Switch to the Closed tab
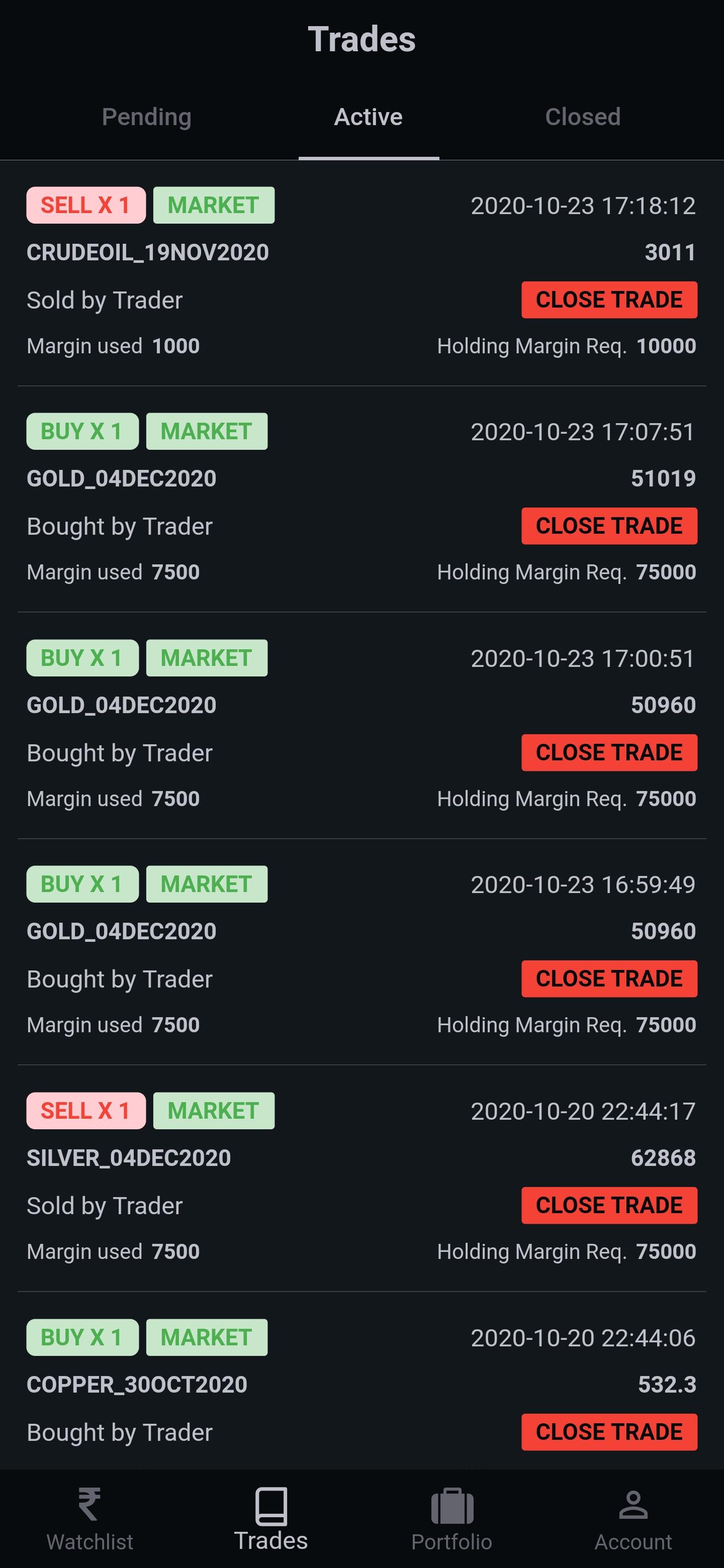 point(583,117)
